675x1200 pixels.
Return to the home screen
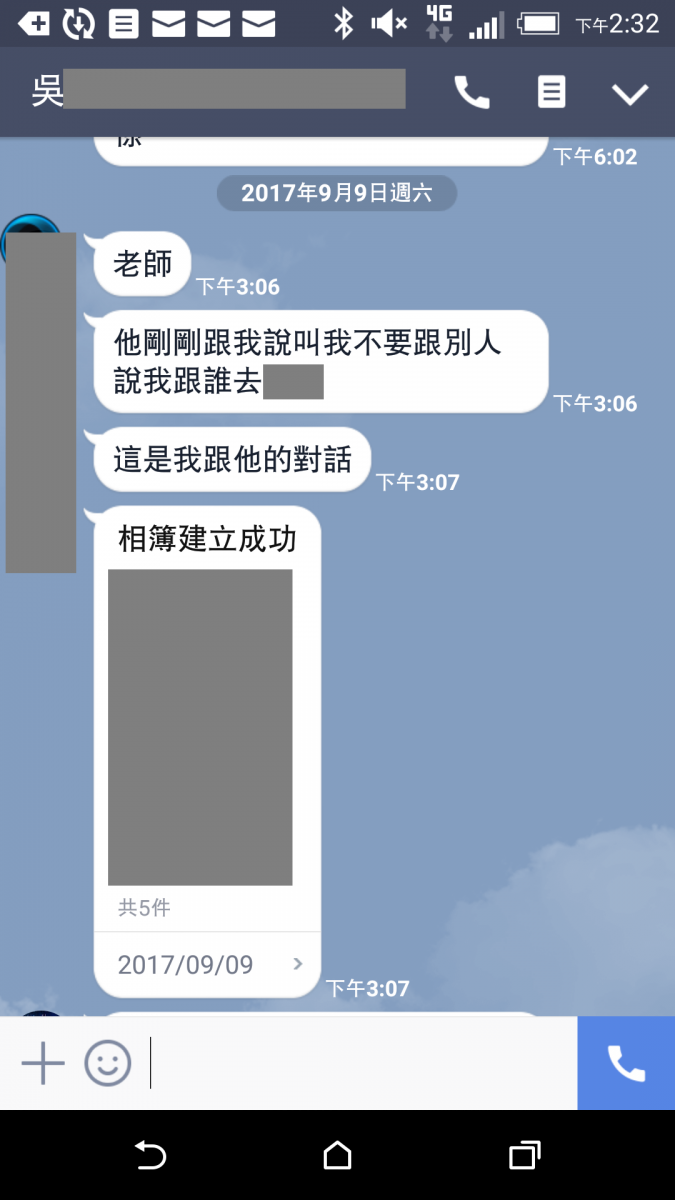click(x=338, y=1156)
